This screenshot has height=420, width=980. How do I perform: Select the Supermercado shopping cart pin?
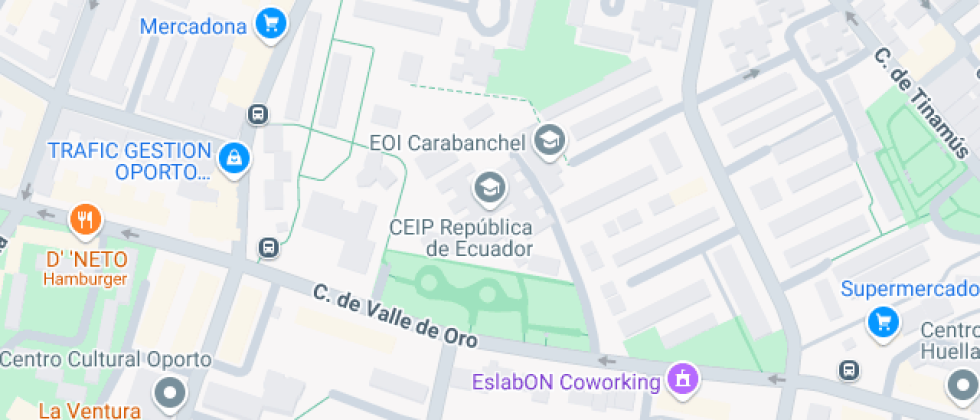(883, 324)
